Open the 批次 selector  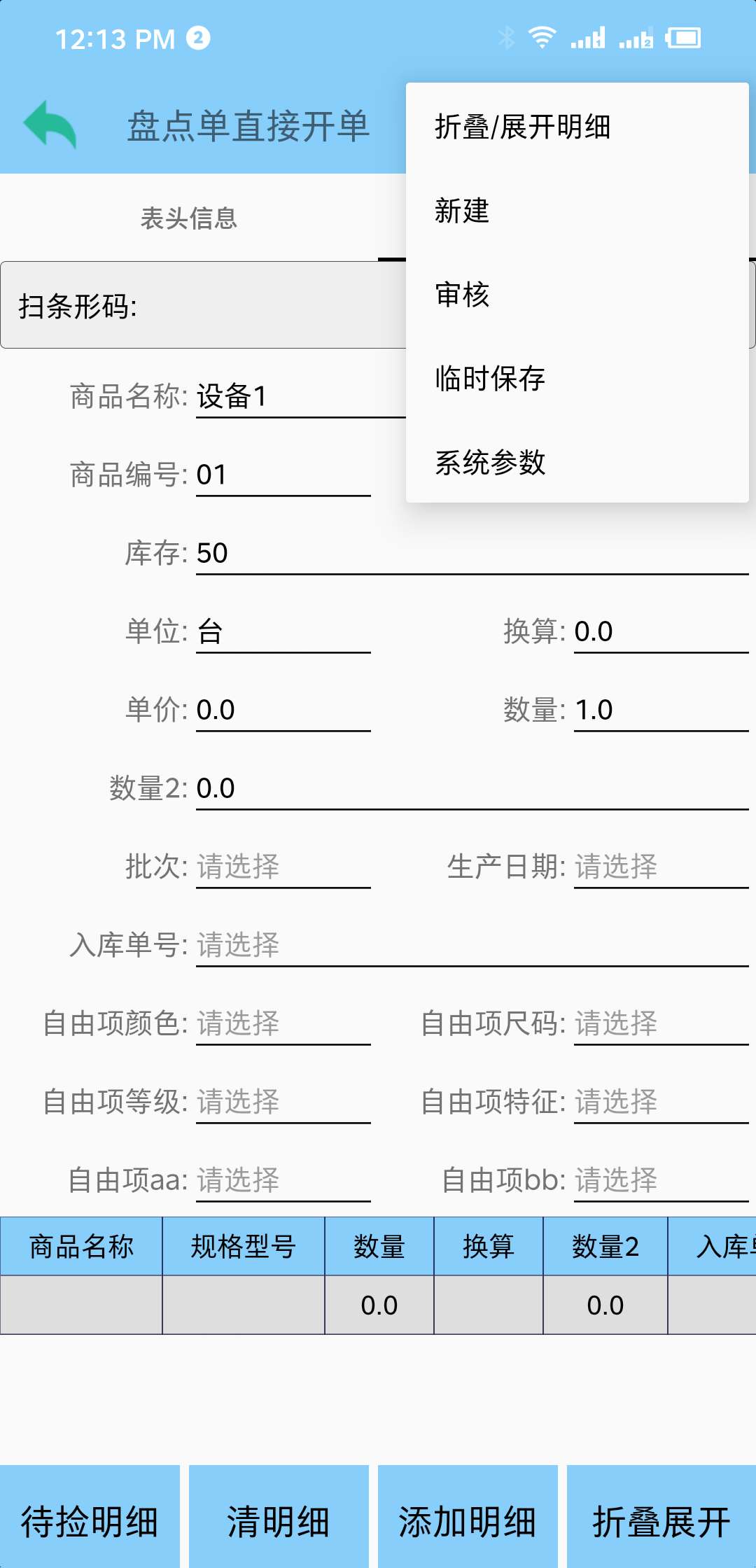coord(283,867)
